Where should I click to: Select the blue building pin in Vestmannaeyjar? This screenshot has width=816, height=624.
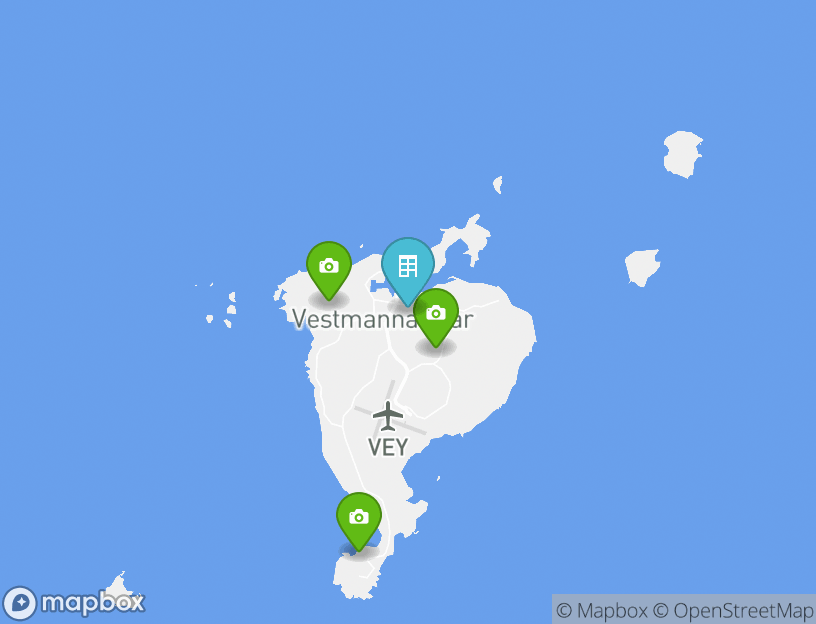pos(407,267)
